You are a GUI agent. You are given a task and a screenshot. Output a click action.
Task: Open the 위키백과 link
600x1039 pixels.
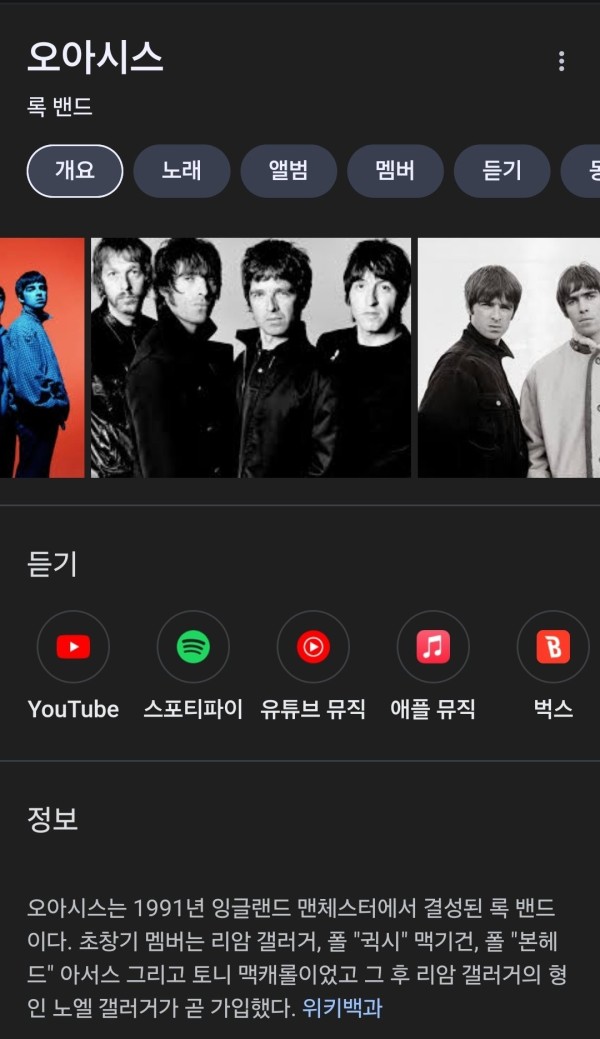(342, 1008)
